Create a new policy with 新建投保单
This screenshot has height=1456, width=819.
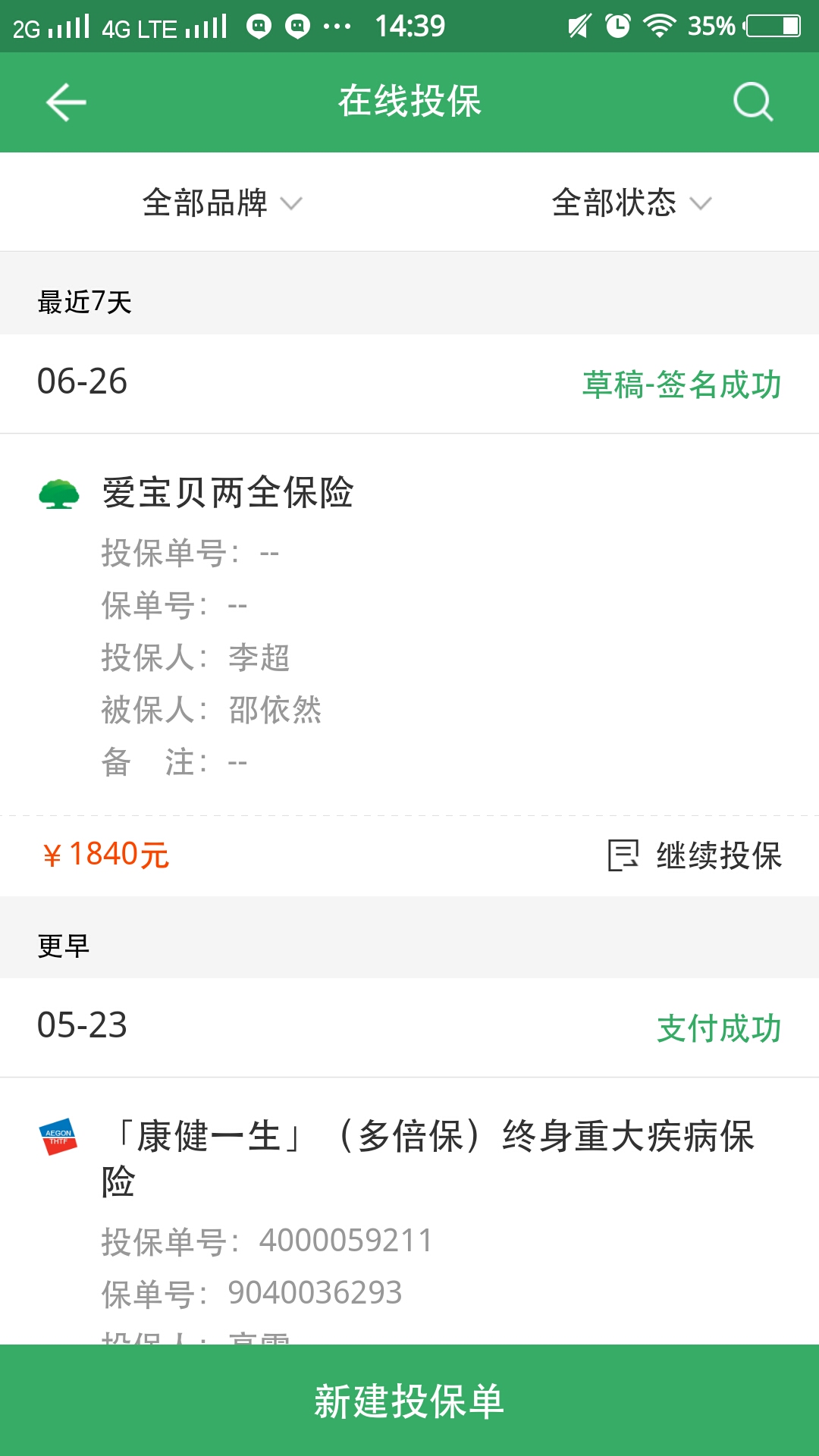tap(409, 1401)
